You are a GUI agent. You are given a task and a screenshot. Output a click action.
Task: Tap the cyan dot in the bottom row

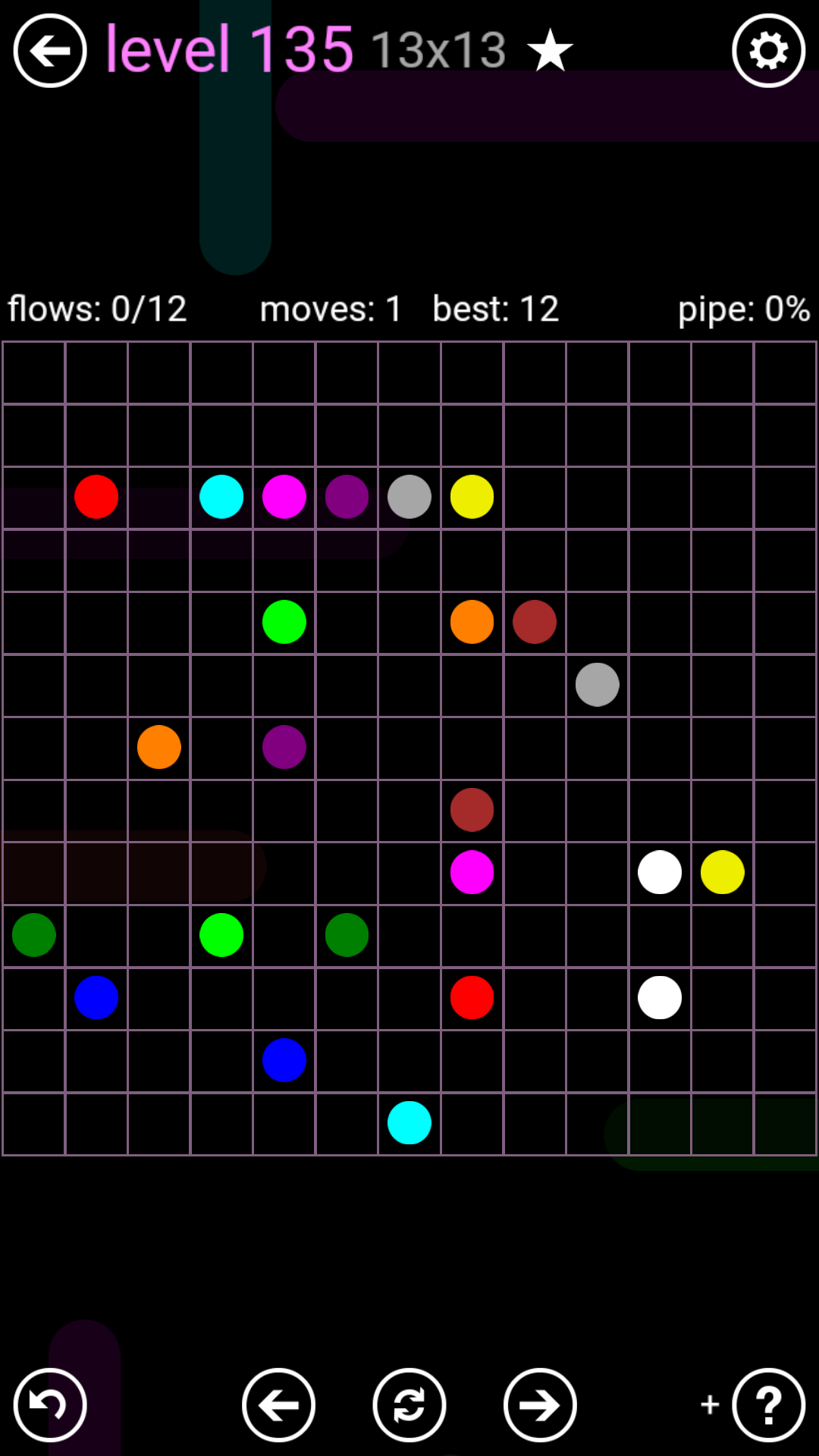click(409, 1122)
